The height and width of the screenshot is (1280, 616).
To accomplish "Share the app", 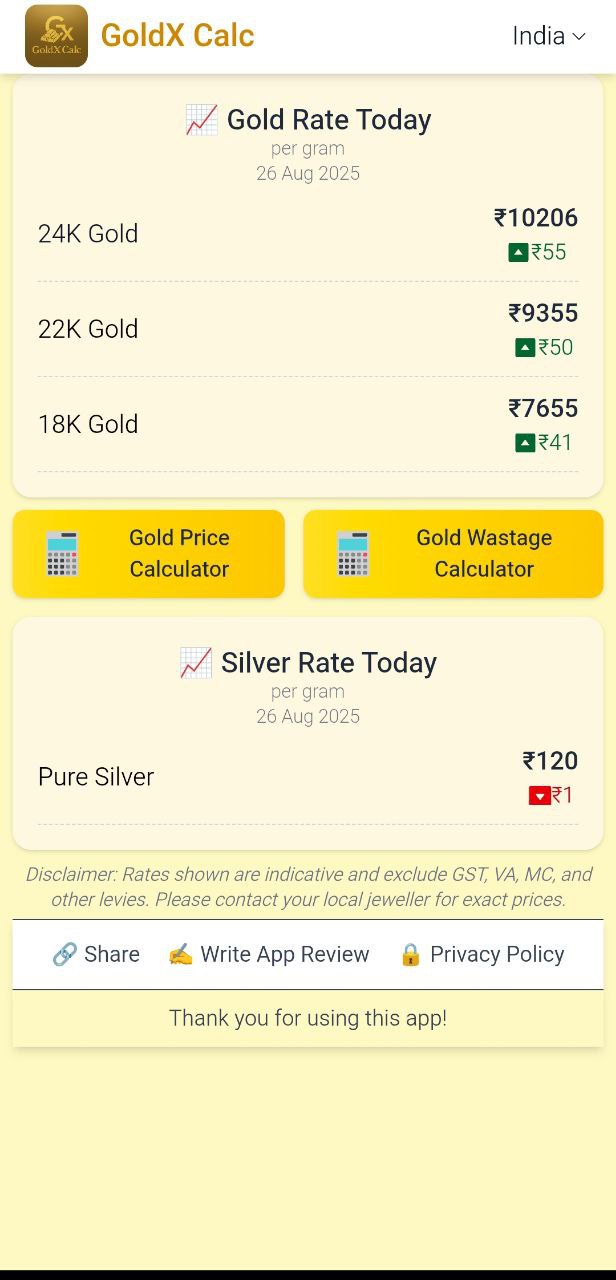I will [96, 954].
